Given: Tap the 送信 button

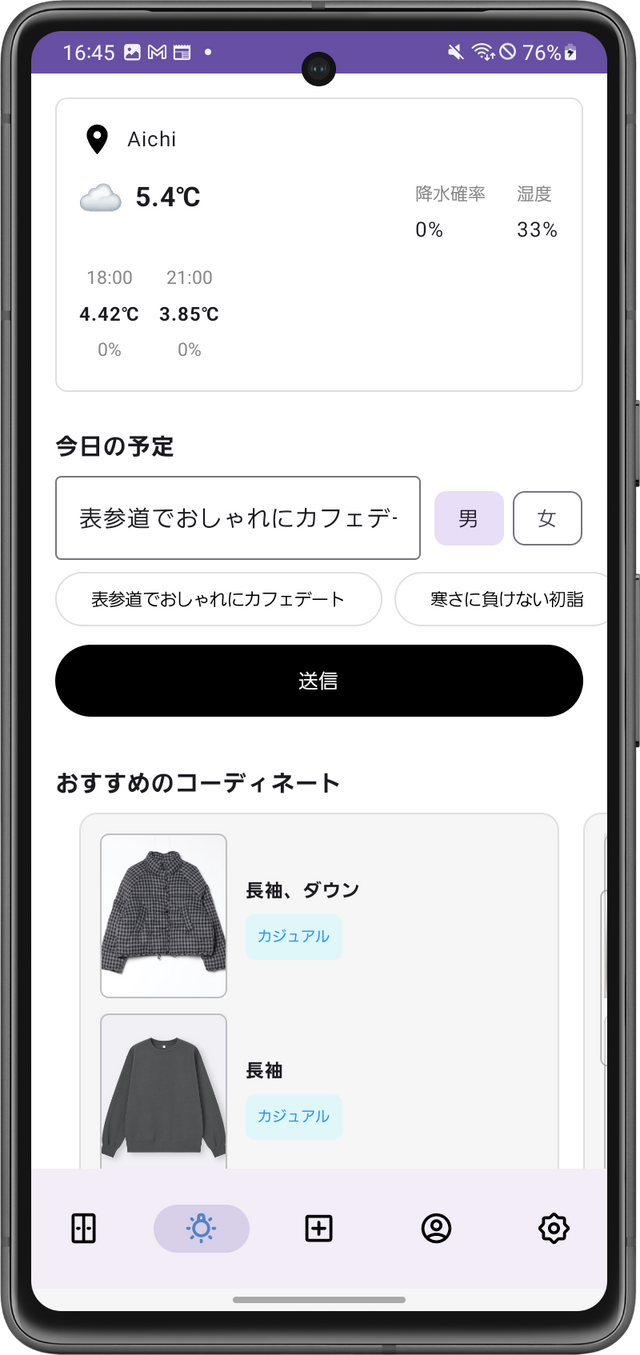Looking at the screenshot, I should (318, 681).
